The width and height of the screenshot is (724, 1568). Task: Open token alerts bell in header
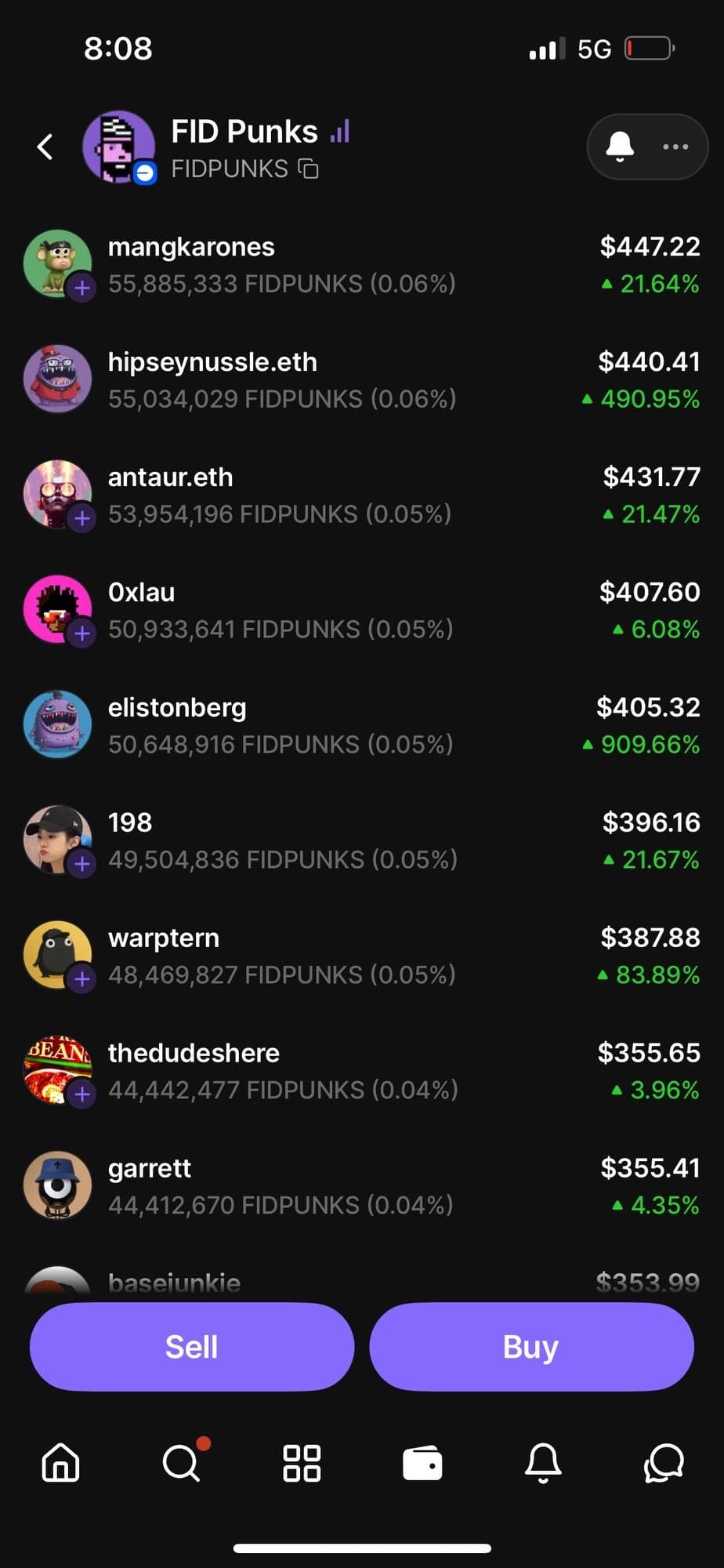click(x=620, y=146)
